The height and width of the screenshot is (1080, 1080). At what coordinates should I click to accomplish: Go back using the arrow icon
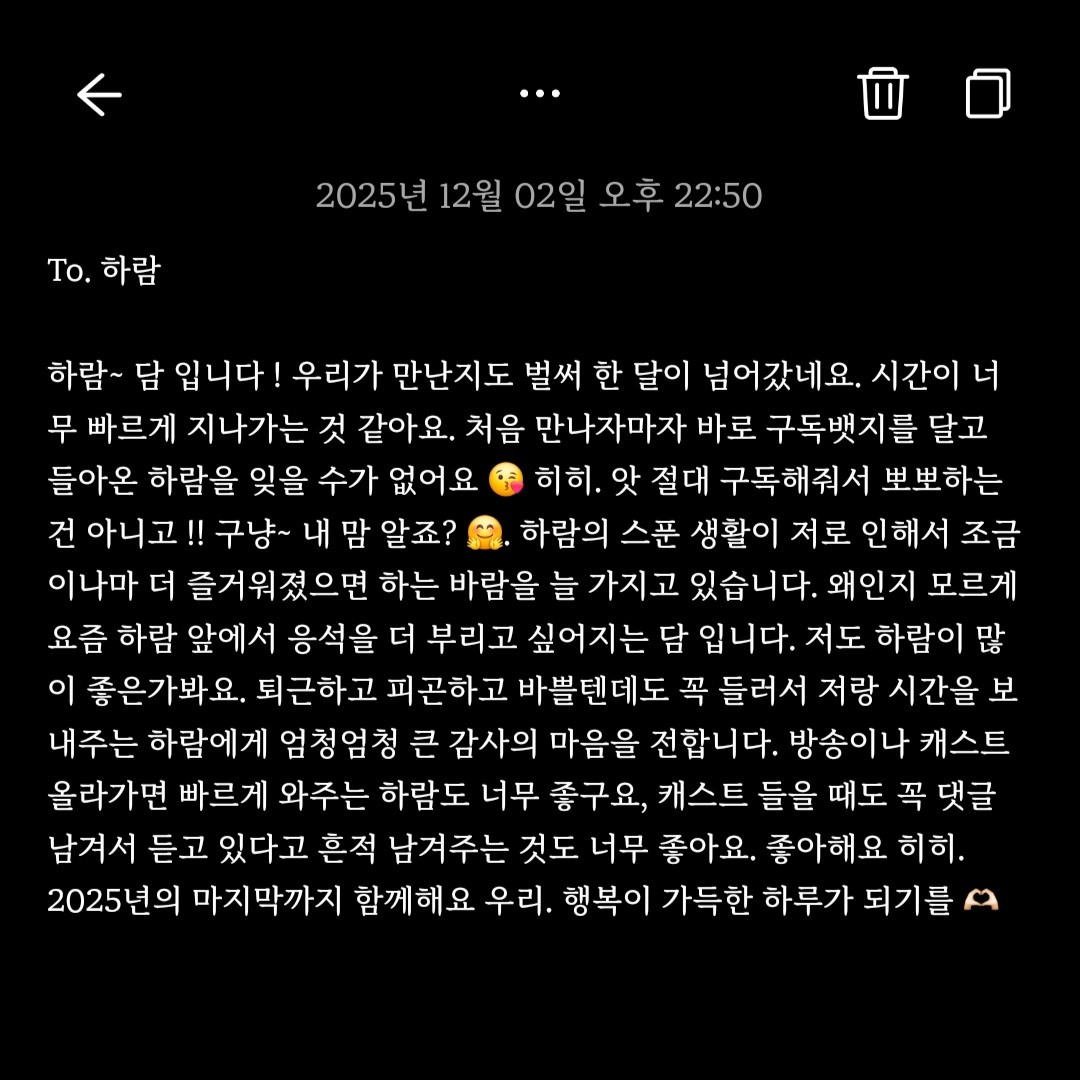point(99,95)
